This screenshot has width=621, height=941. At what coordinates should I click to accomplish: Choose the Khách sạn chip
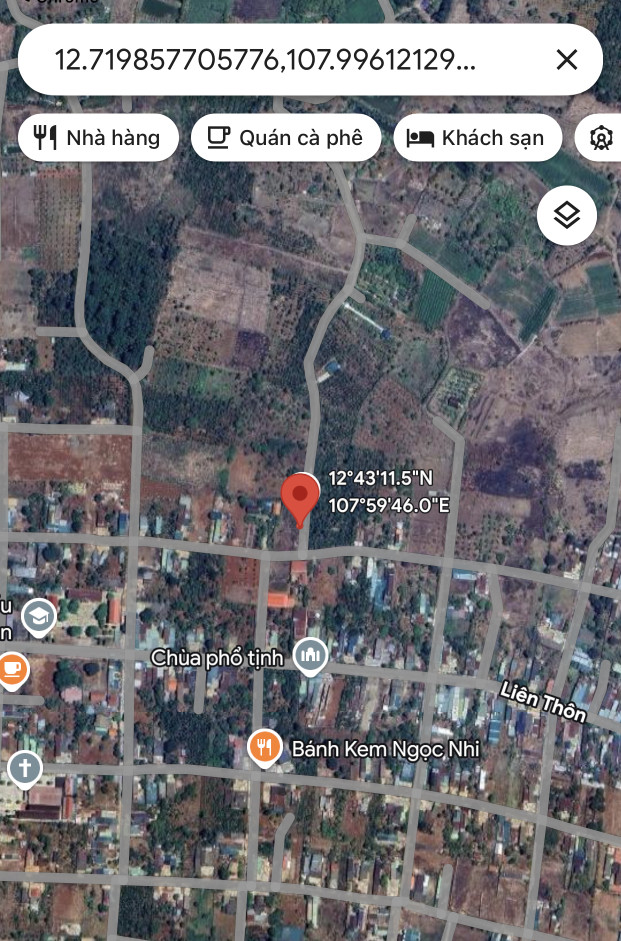click(x=477, y=138)
